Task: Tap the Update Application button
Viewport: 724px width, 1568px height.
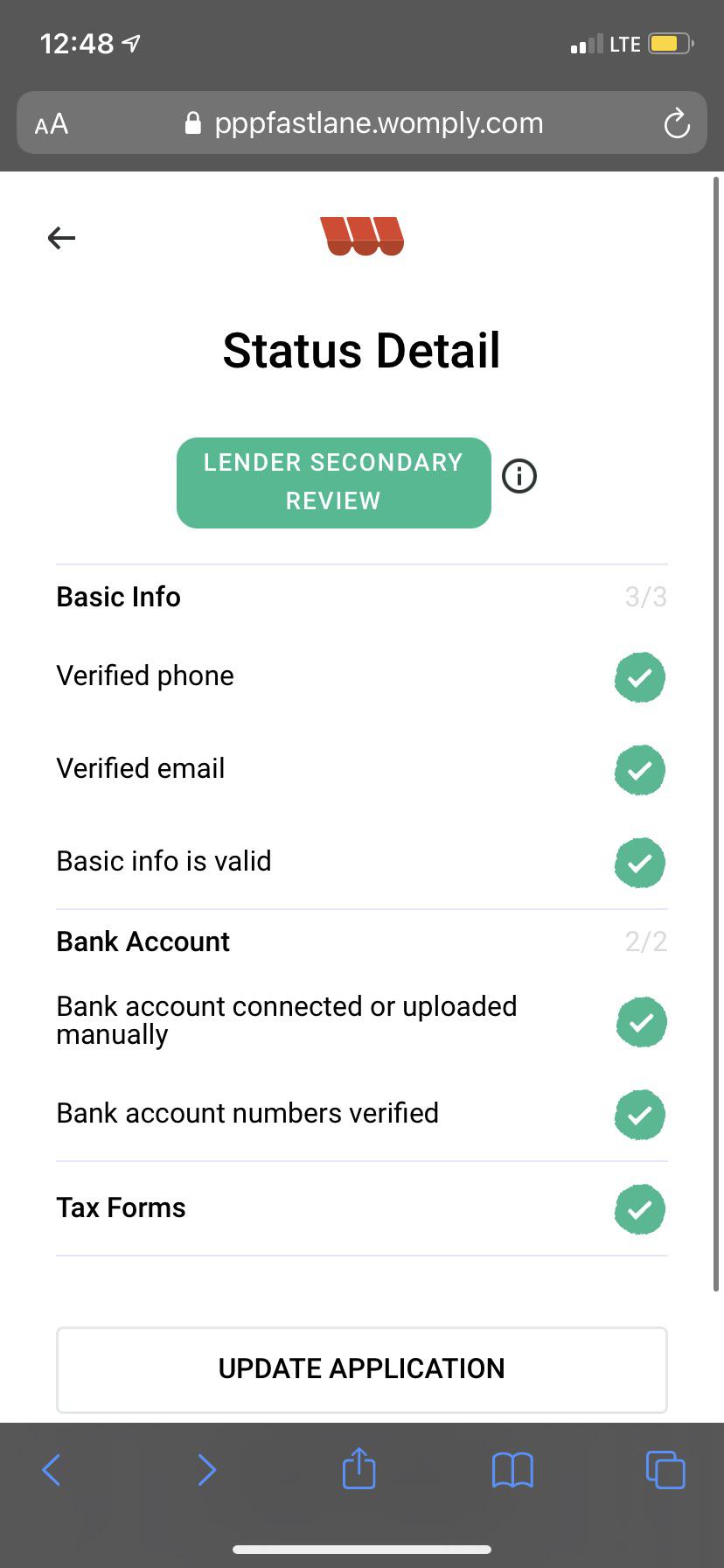Action: (x=361, y=1369)
